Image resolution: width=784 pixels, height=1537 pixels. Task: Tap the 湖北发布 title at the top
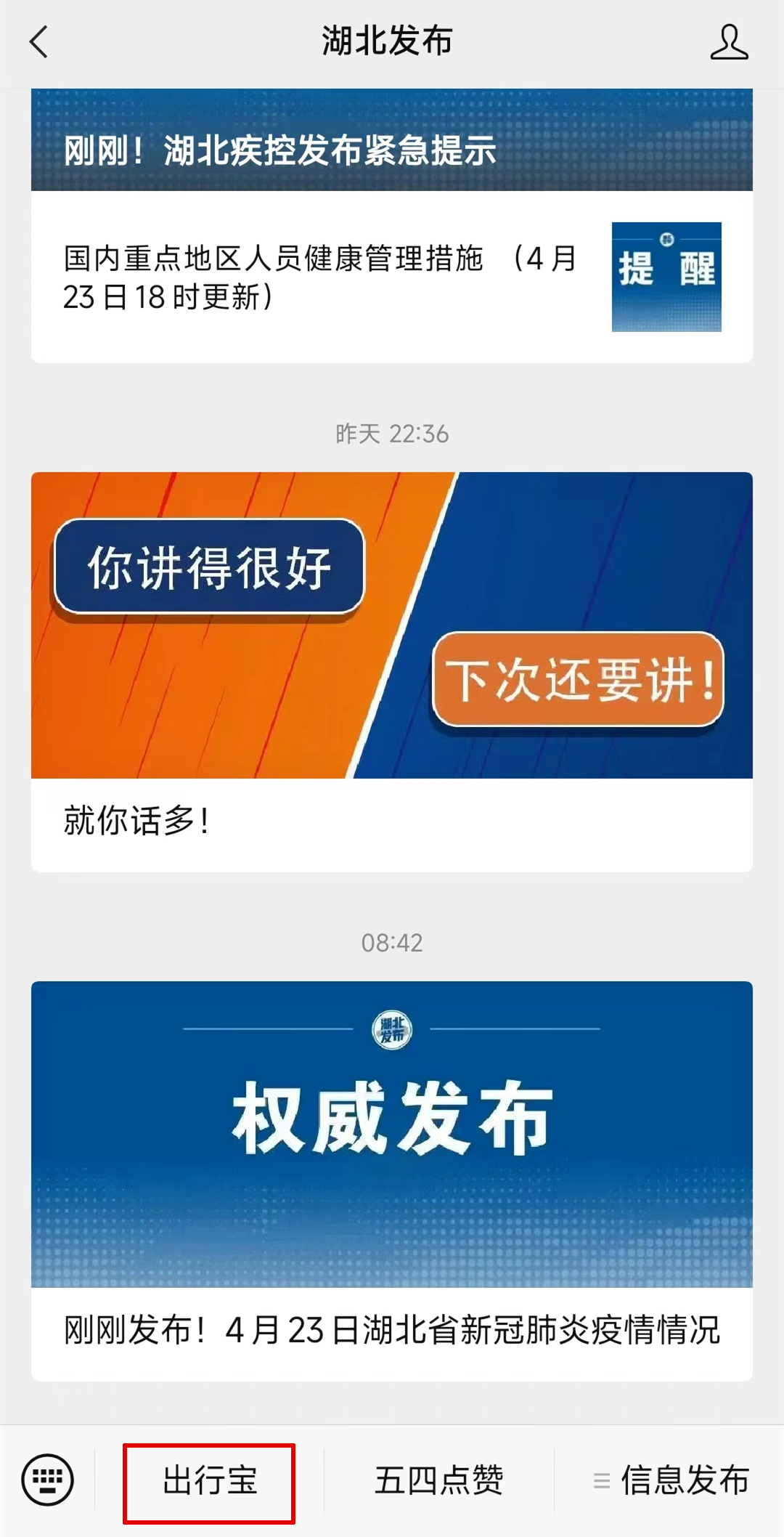click(386, 42)
